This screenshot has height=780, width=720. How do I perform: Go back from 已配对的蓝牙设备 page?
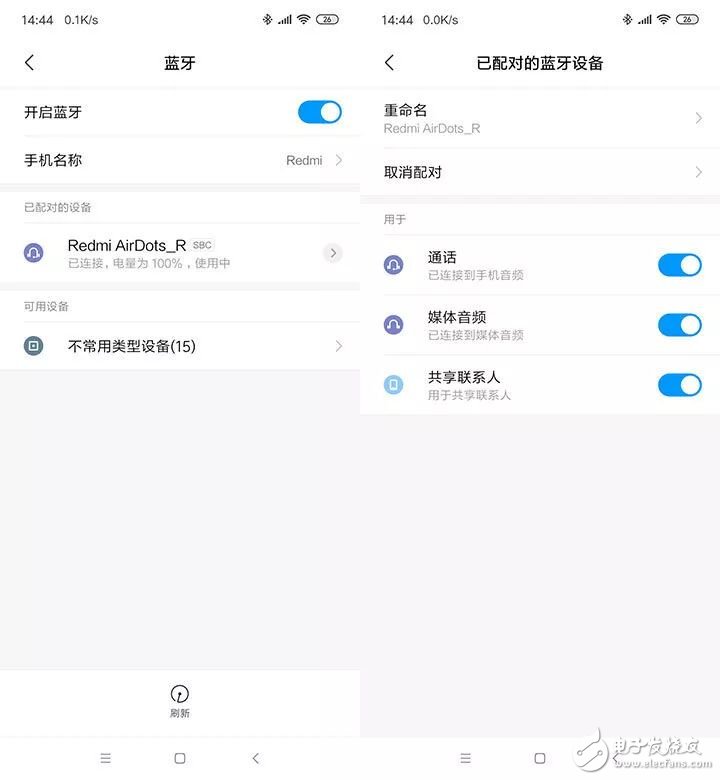389,63
